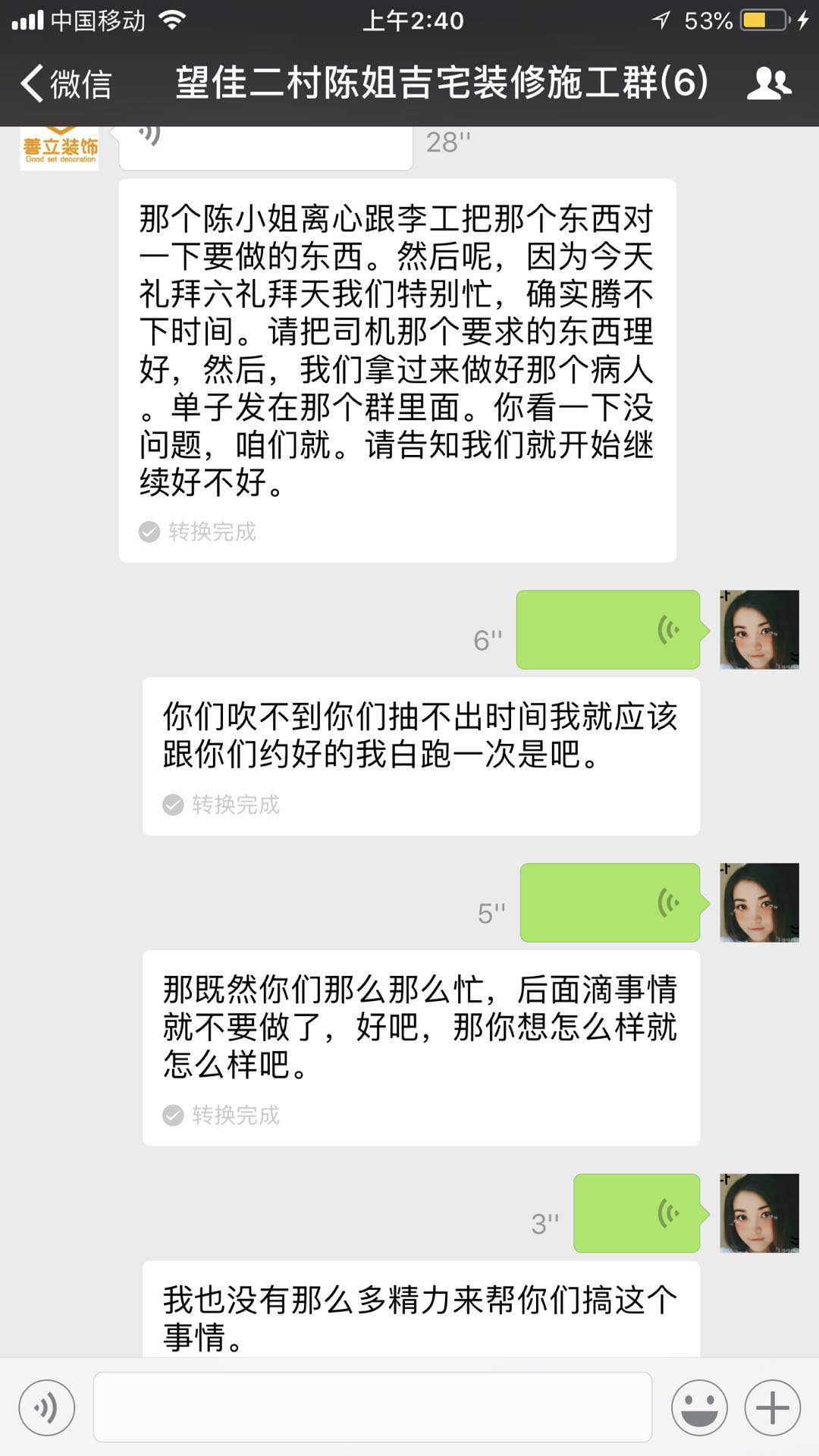
Task: Play the 5-second green voice message
Action: (610, 902)
